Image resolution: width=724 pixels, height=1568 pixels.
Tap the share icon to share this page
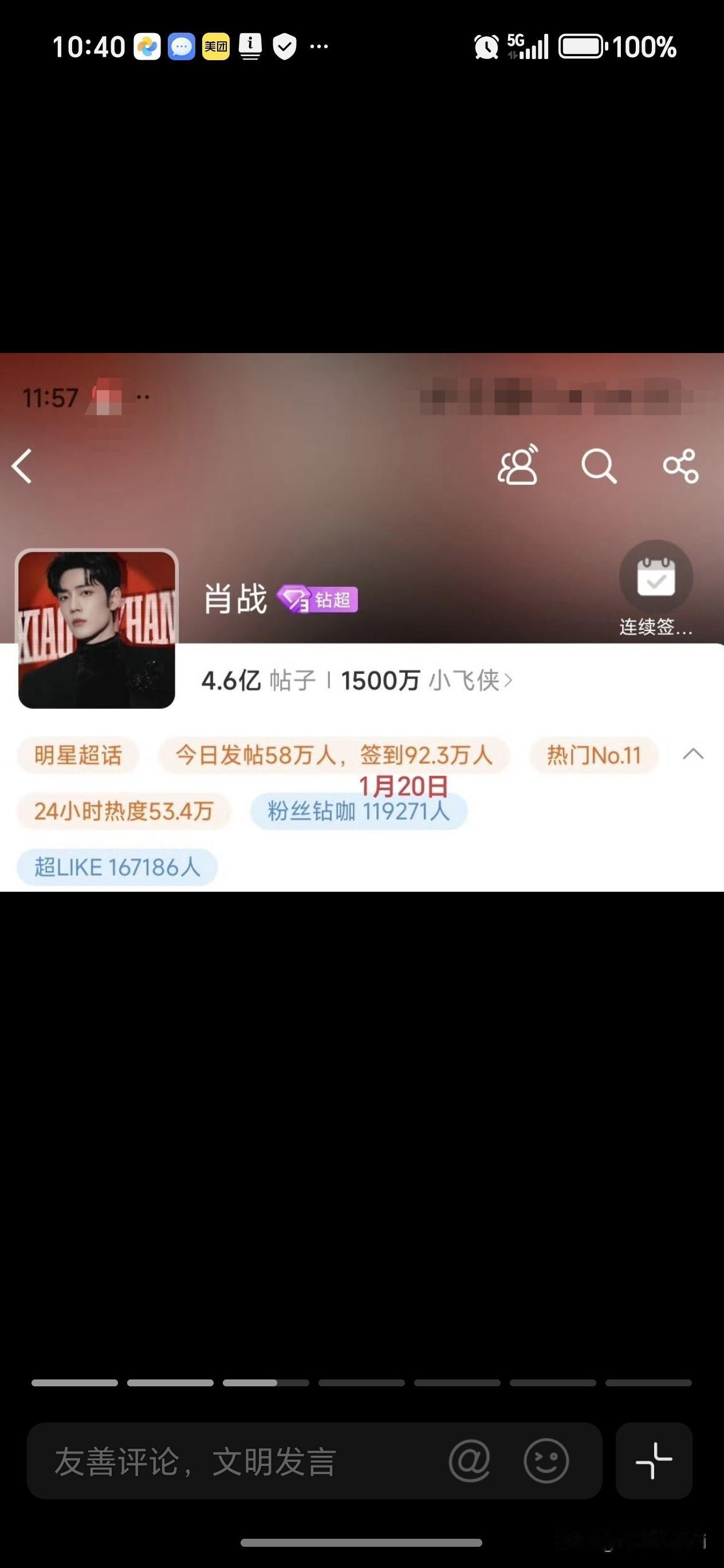680,467
